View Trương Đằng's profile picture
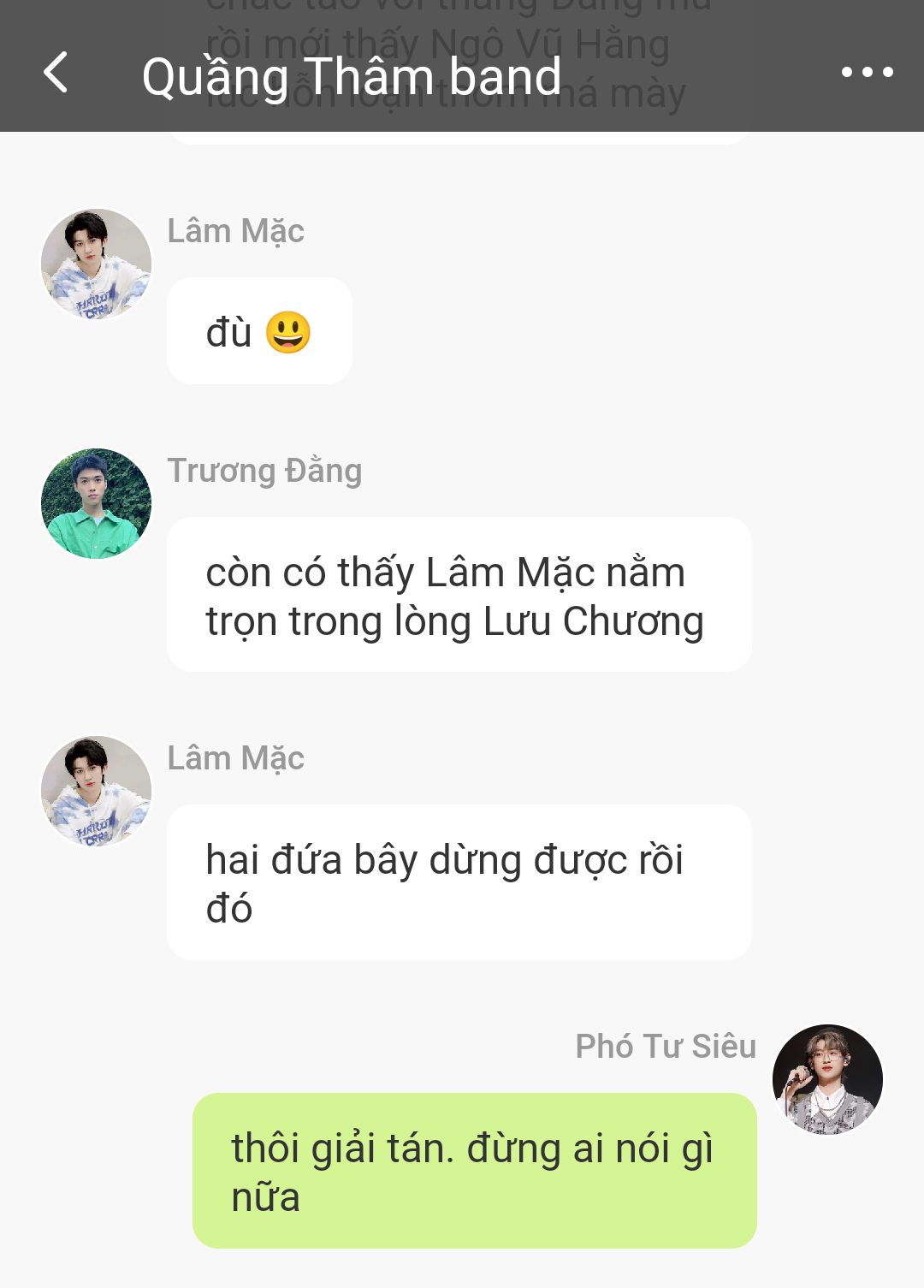 point(96,503)
